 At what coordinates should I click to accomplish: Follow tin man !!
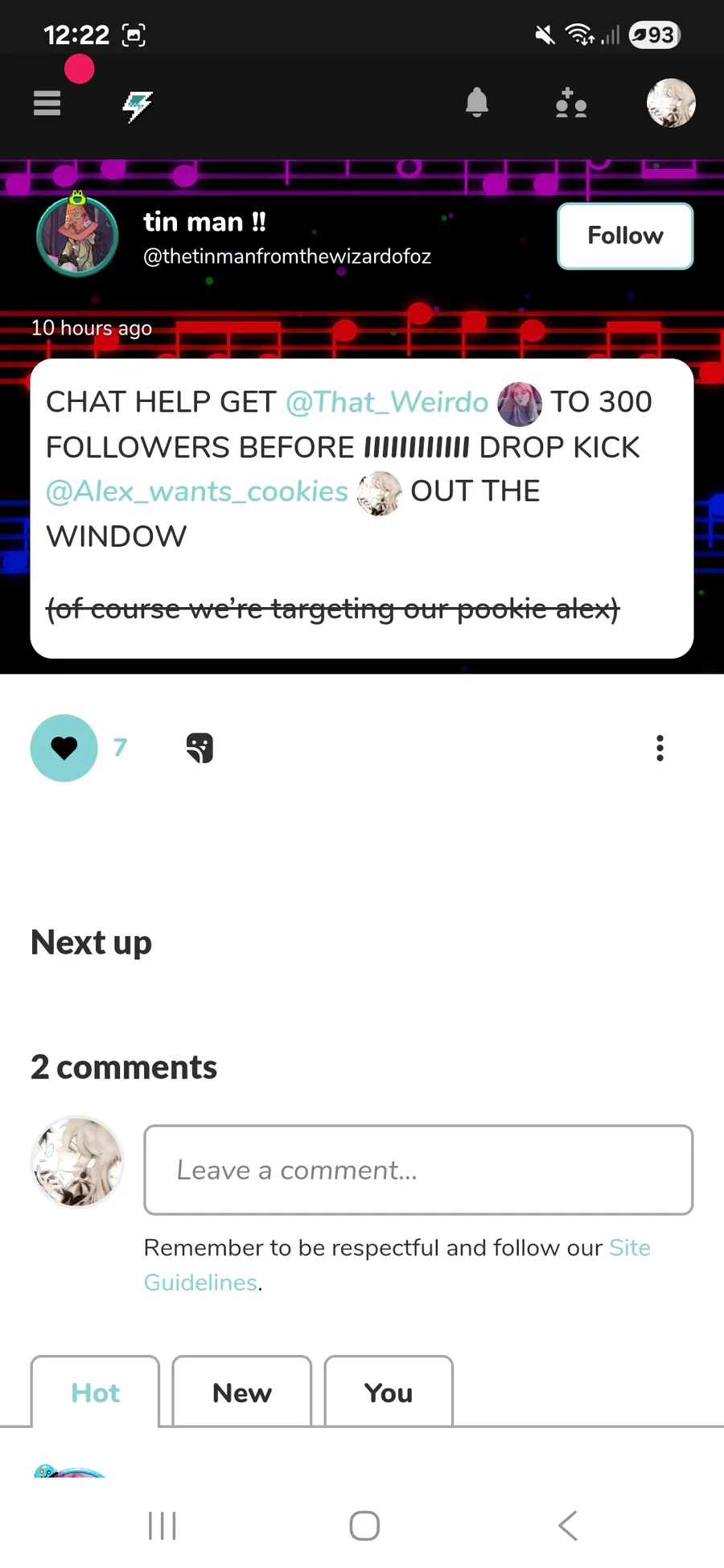tap(625, 236)
